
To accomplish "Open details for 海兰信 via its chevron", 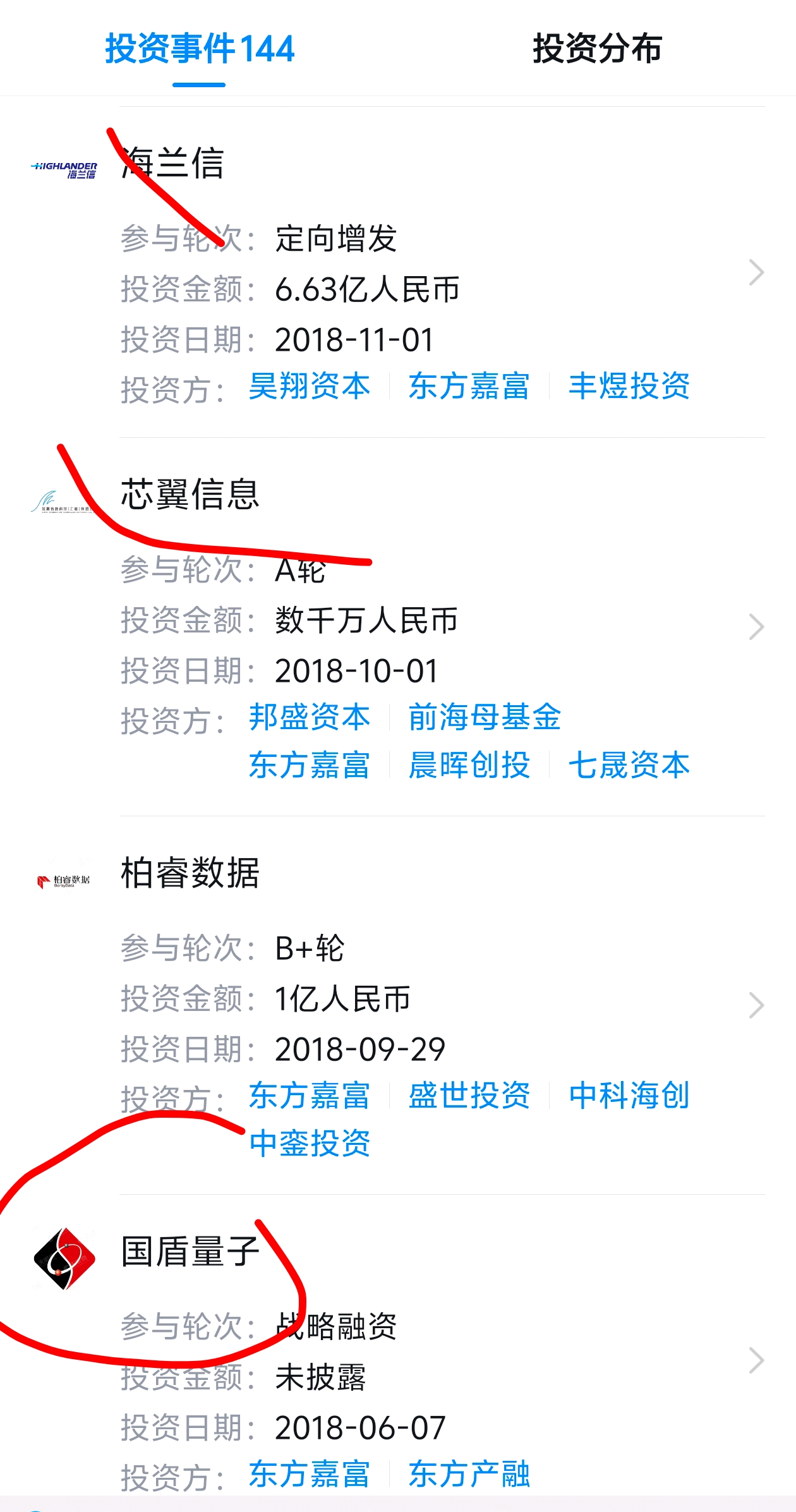I will 757,273.
